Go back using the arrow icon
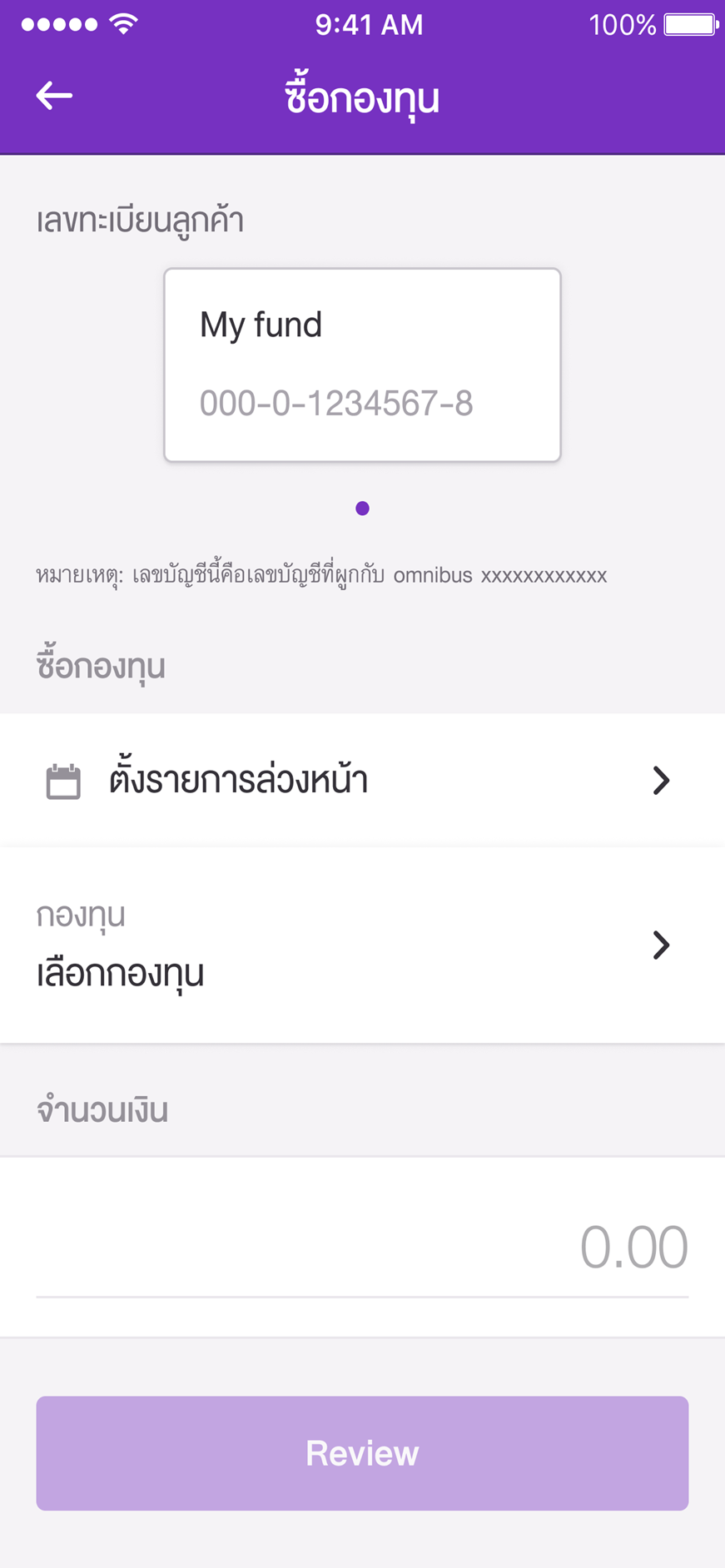725x1568 pixels. (54, 96)
